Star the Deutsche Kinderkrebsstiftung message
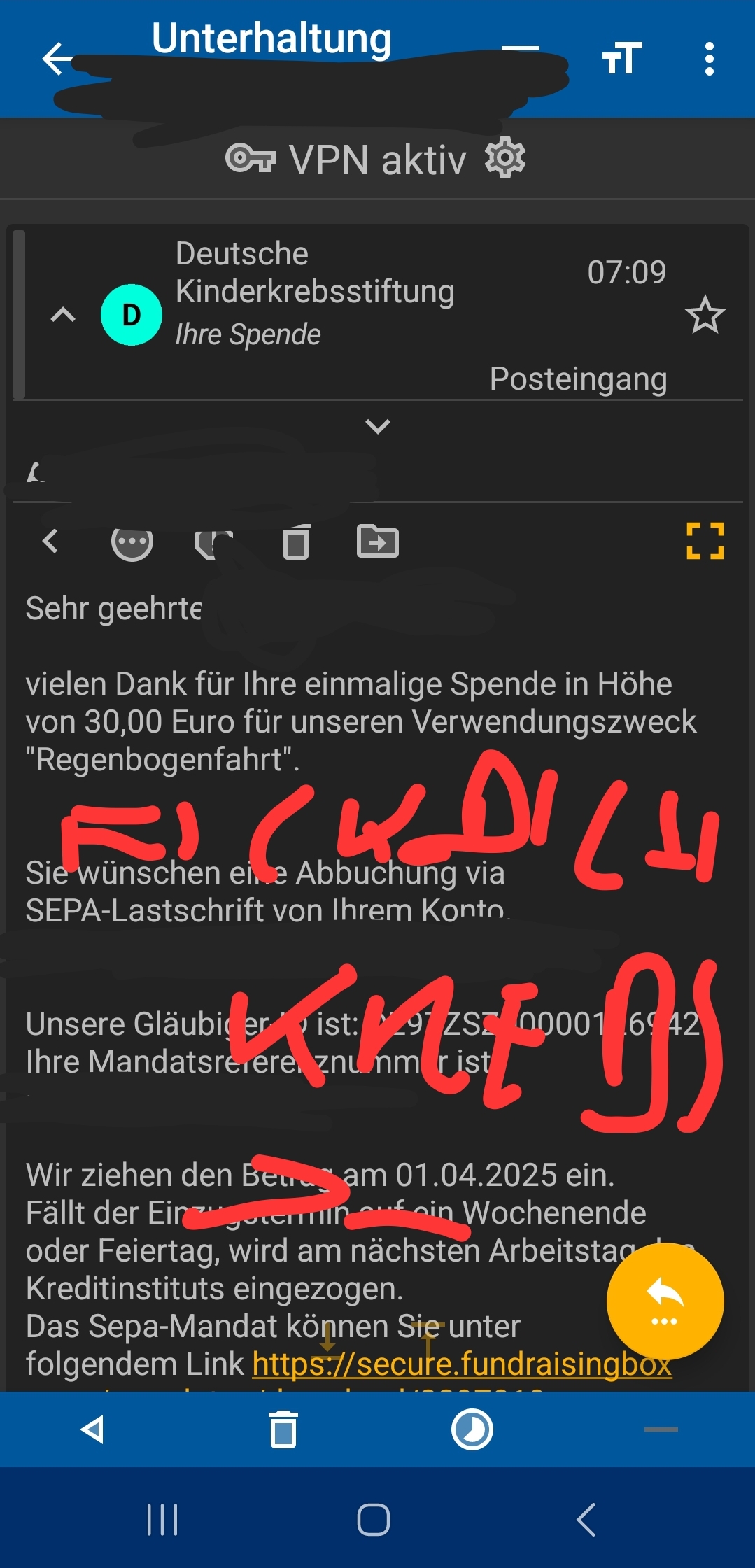 pyautogui.click(x=705, y=315)
